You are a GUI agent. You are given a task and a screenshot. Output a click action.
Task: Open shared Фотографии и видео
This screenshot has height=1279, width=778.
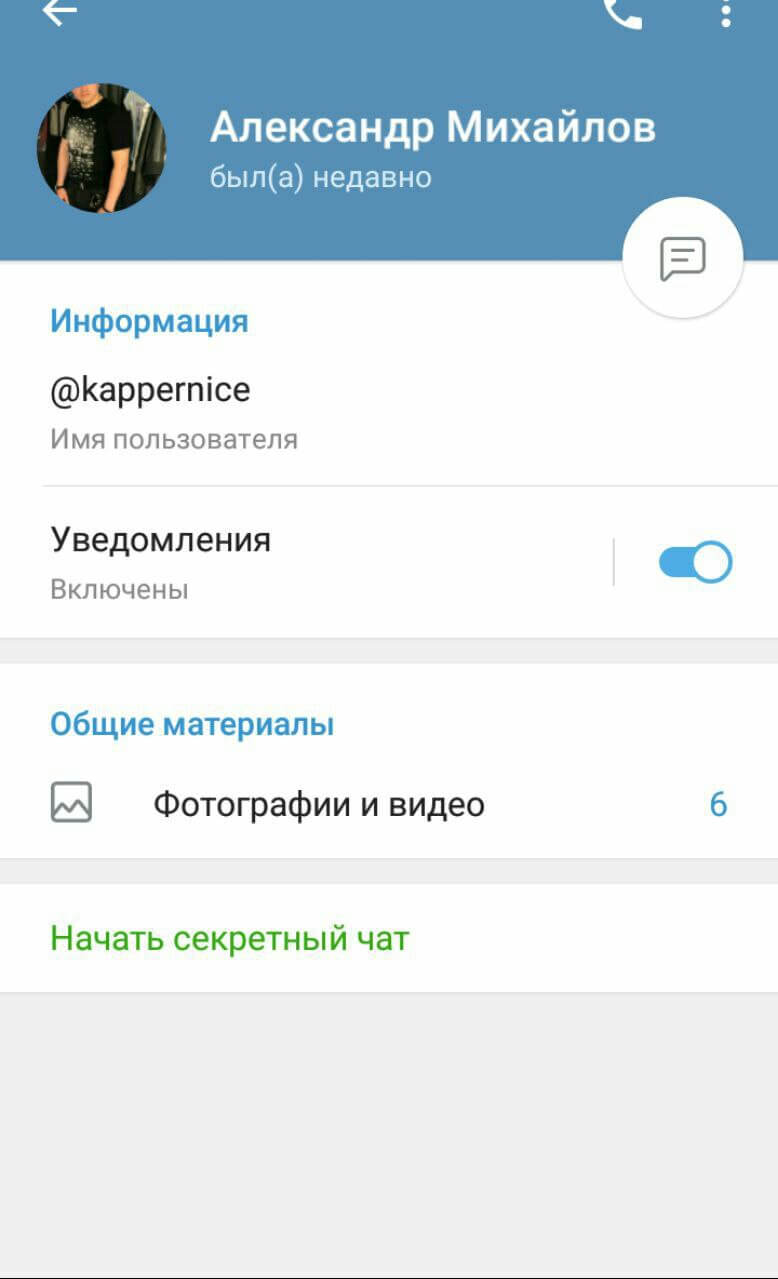click(x=389, y=804)
